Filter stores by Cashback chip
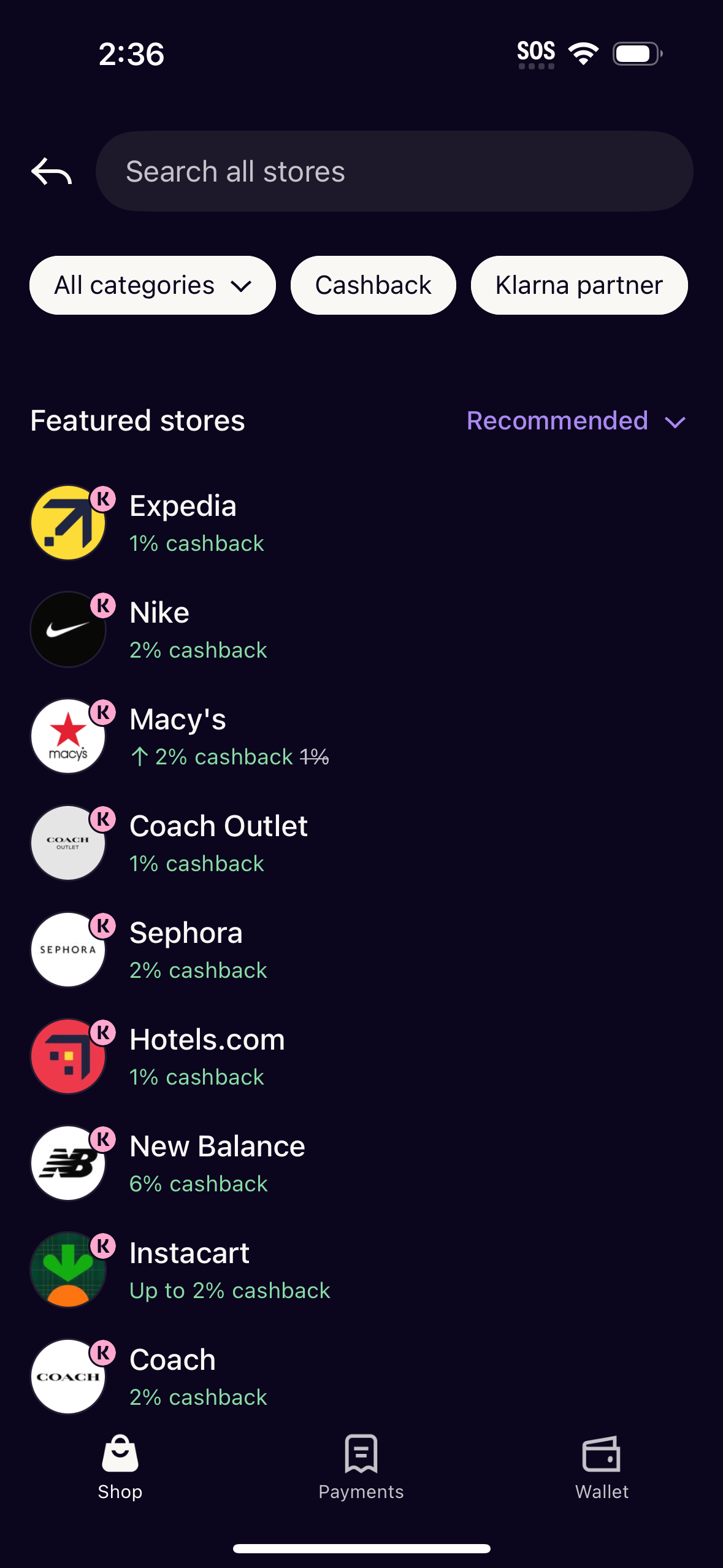The image size is (723, 1568). tap(373, 285)
